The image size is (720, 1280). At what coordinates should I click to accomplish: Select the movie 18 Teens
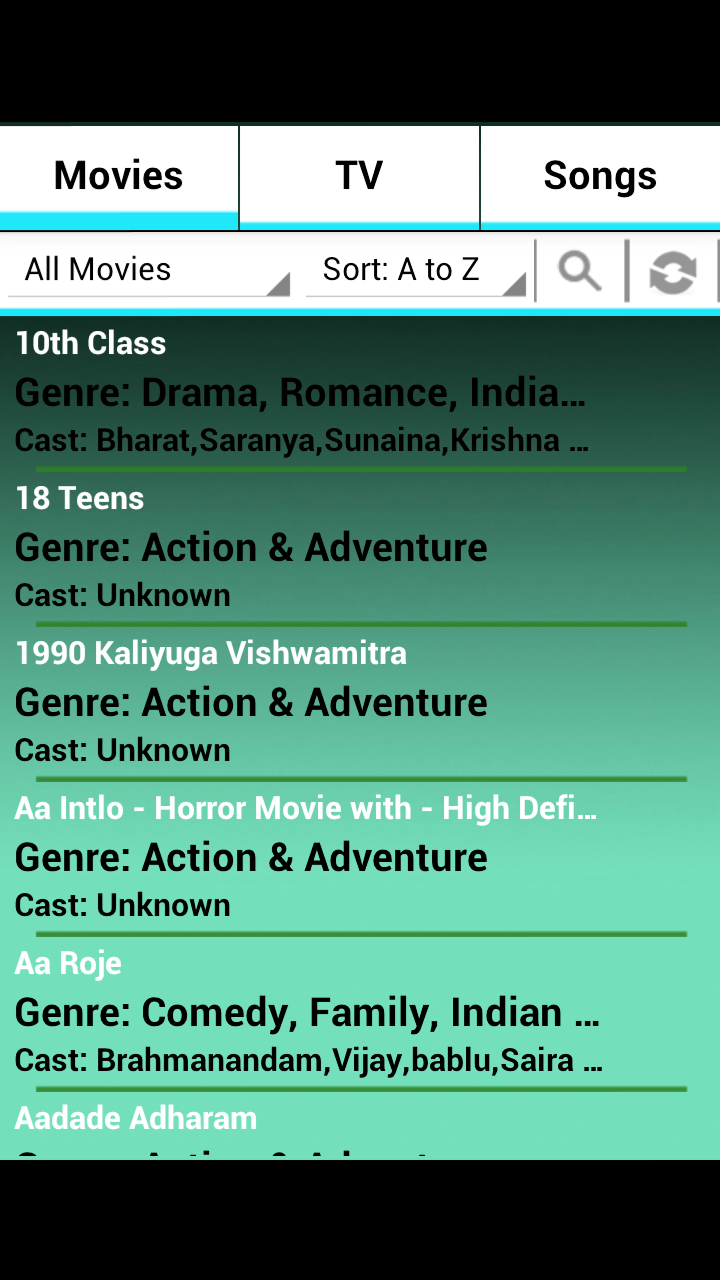300,545
